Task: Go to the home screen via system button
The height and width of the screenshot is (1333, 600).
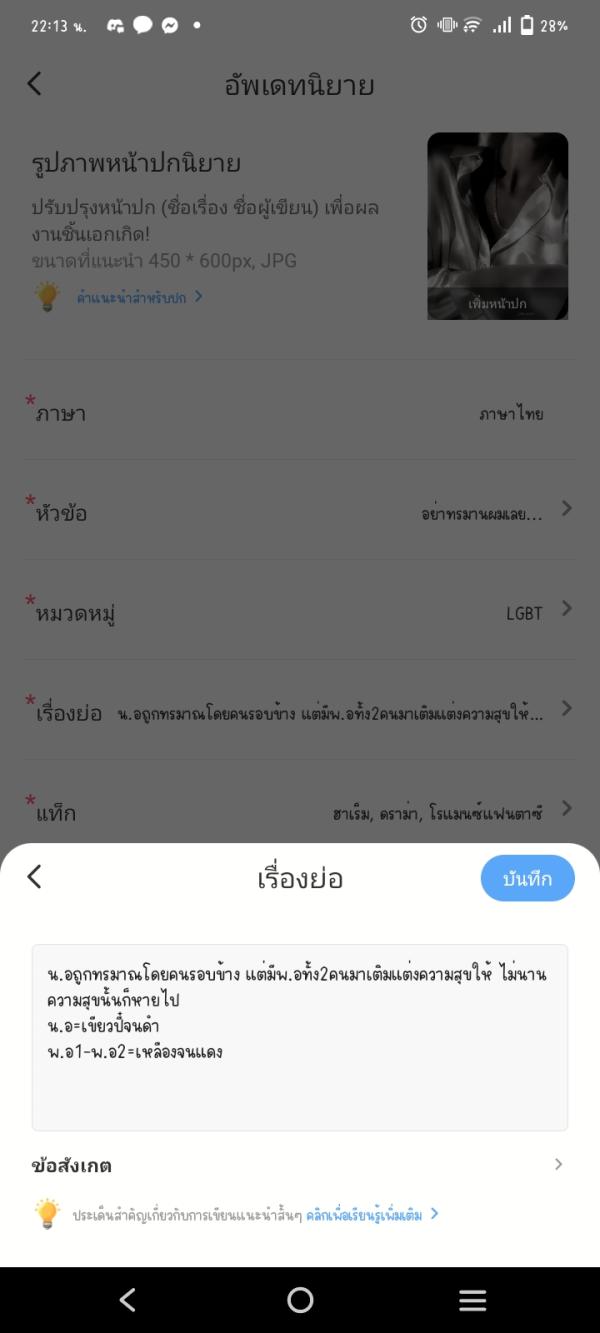Action: [x=300, y=1300]
